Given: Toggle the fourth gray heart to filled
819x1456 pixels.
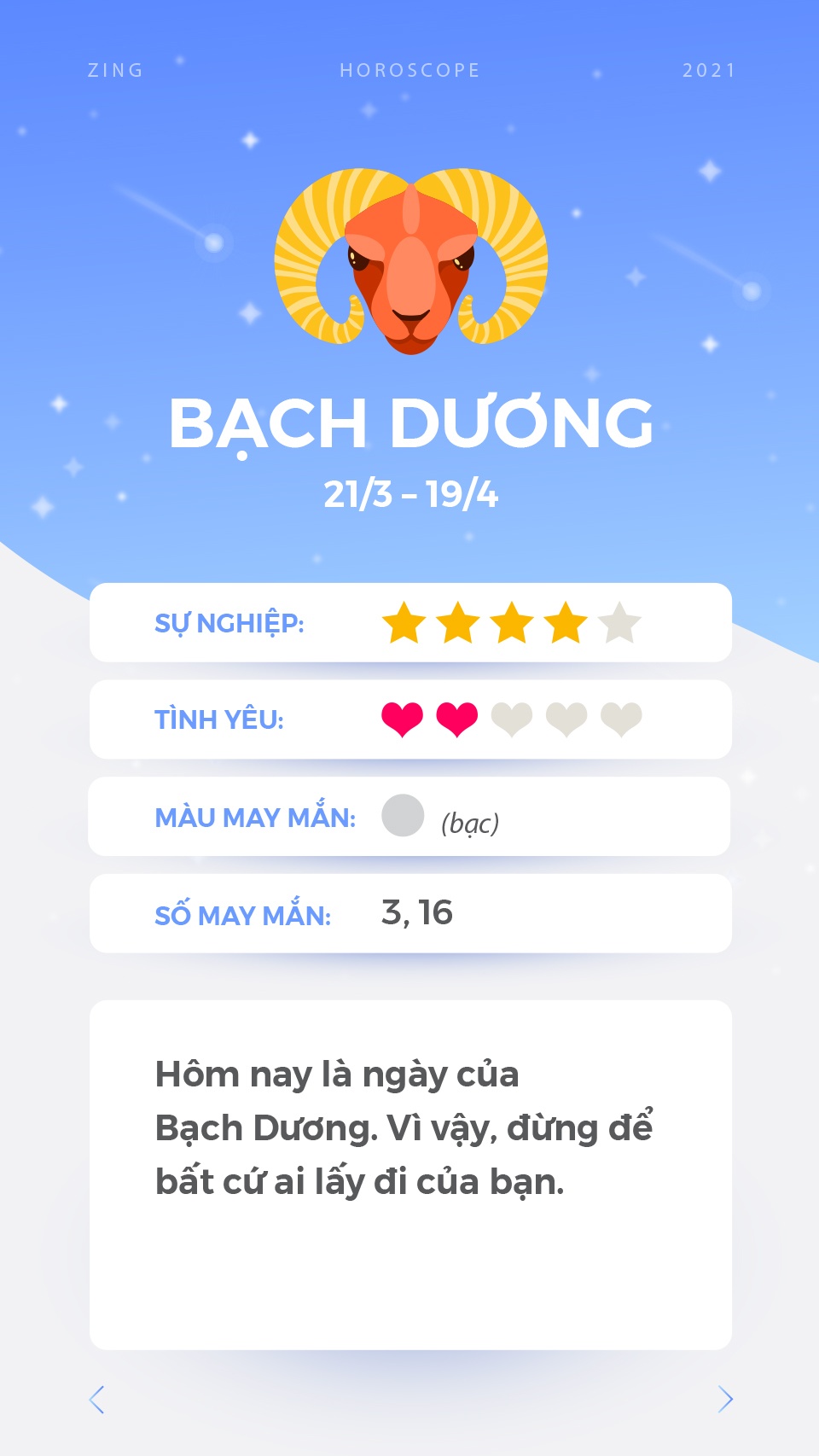Looking at the screenshot, I should click(564, 719).
